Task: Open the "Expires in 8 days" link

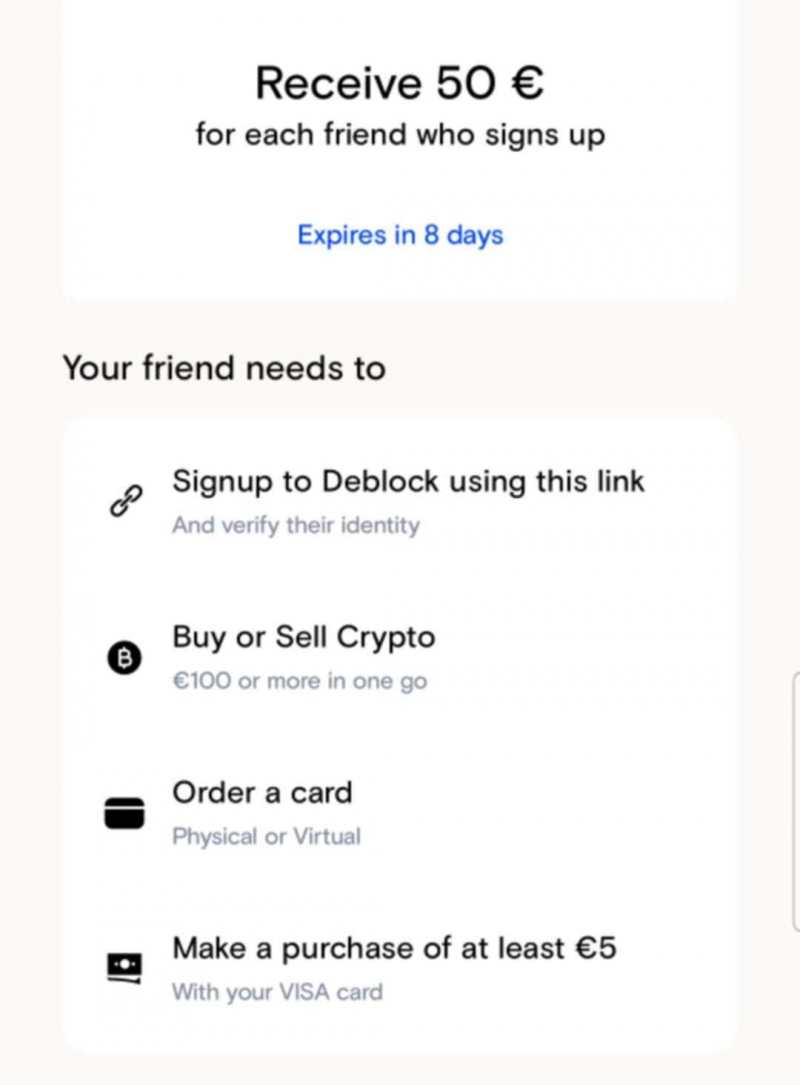Action: pyautogui.click(x=399, y=235)
